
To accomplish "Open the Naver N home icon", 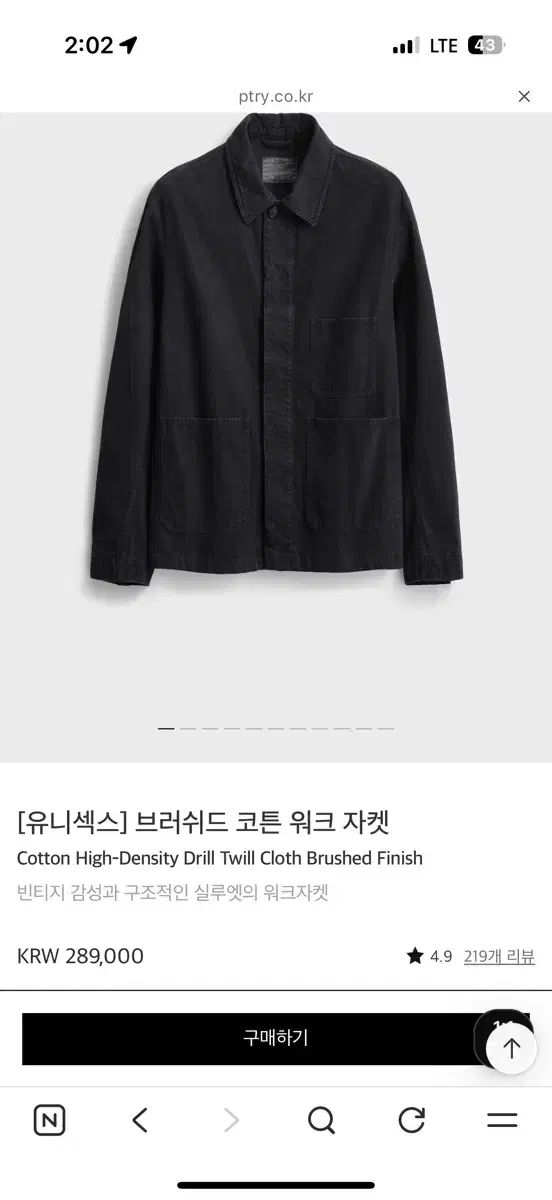I will tap(49, 1121).
